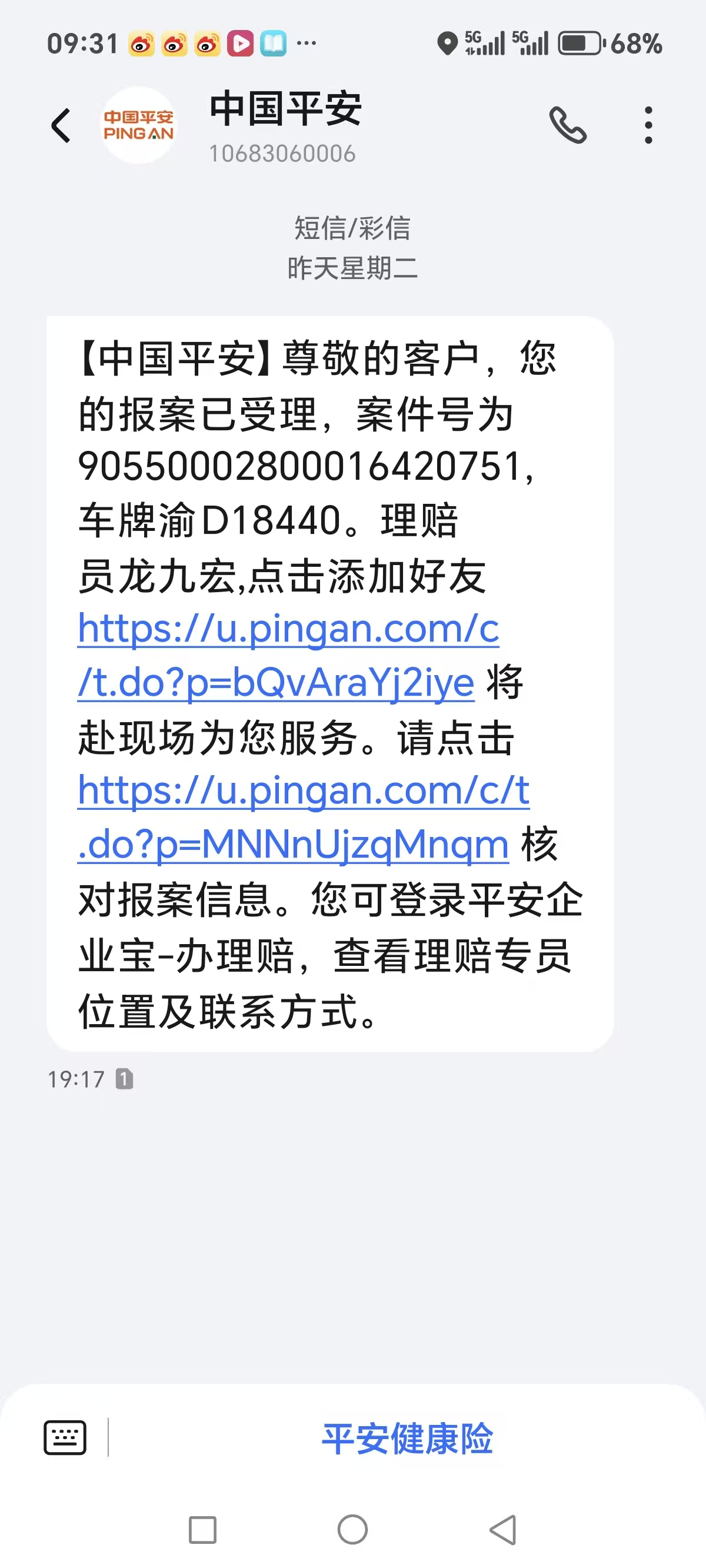Open 中国平安 contact avatar

click(139, 125)
